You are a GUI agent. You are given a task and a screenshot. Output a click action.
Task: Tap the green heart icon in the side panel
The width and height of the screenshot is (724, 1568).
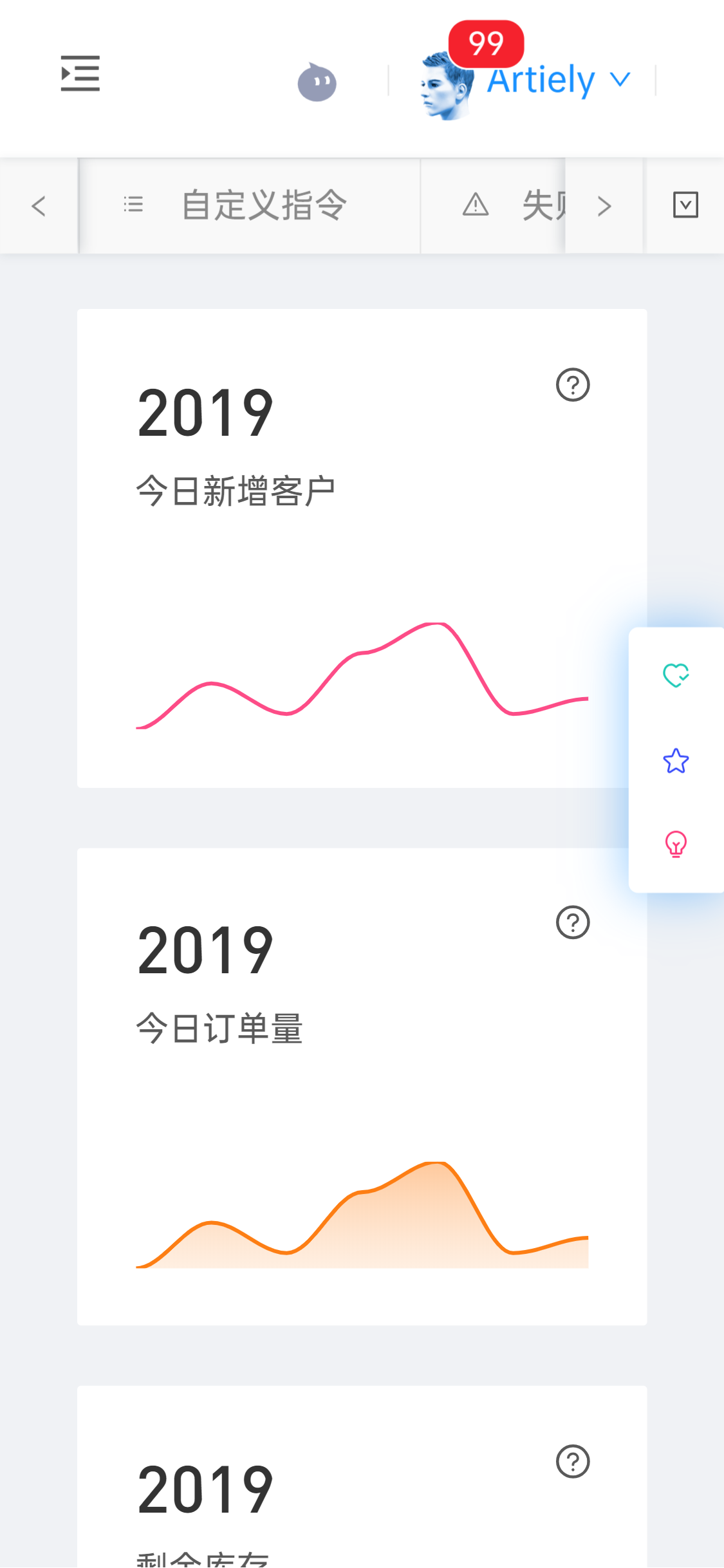click(x=676, y=675)
